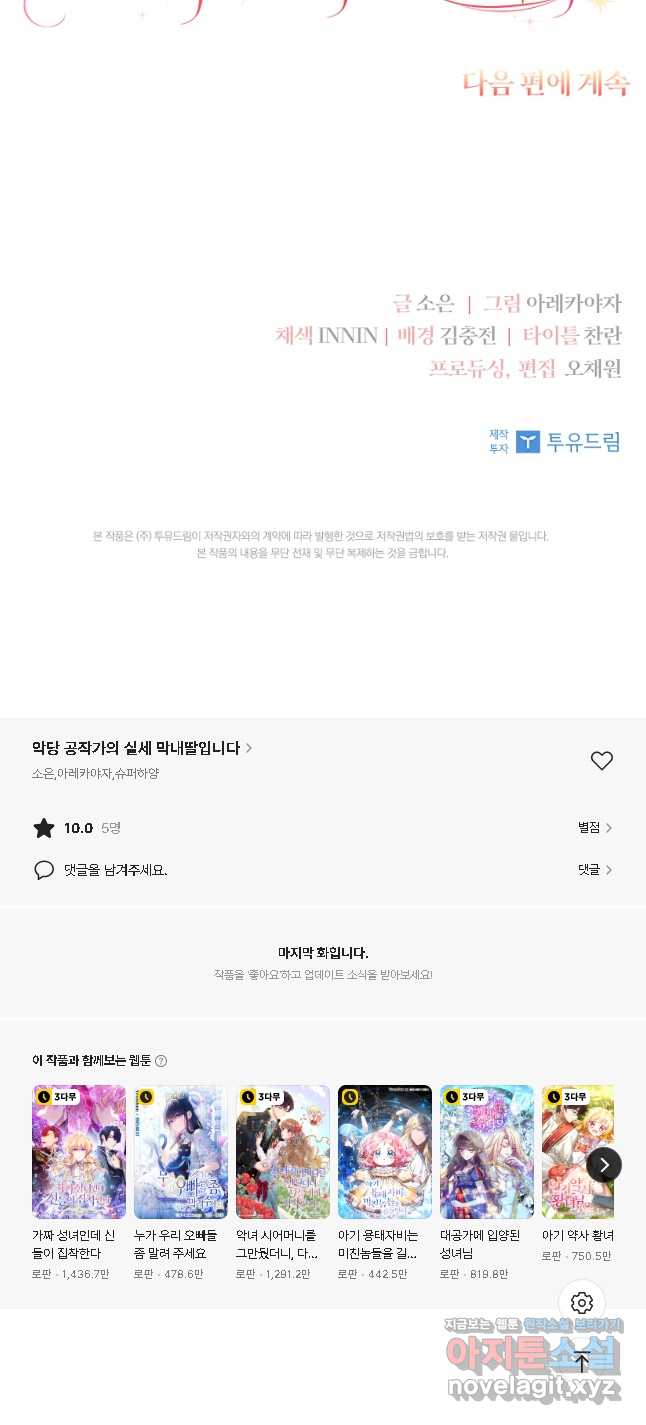646x1425 pixels.
Task: Open 누가 우리 오빠들 좀 말려 주세요
Action: coord(181,1183)
